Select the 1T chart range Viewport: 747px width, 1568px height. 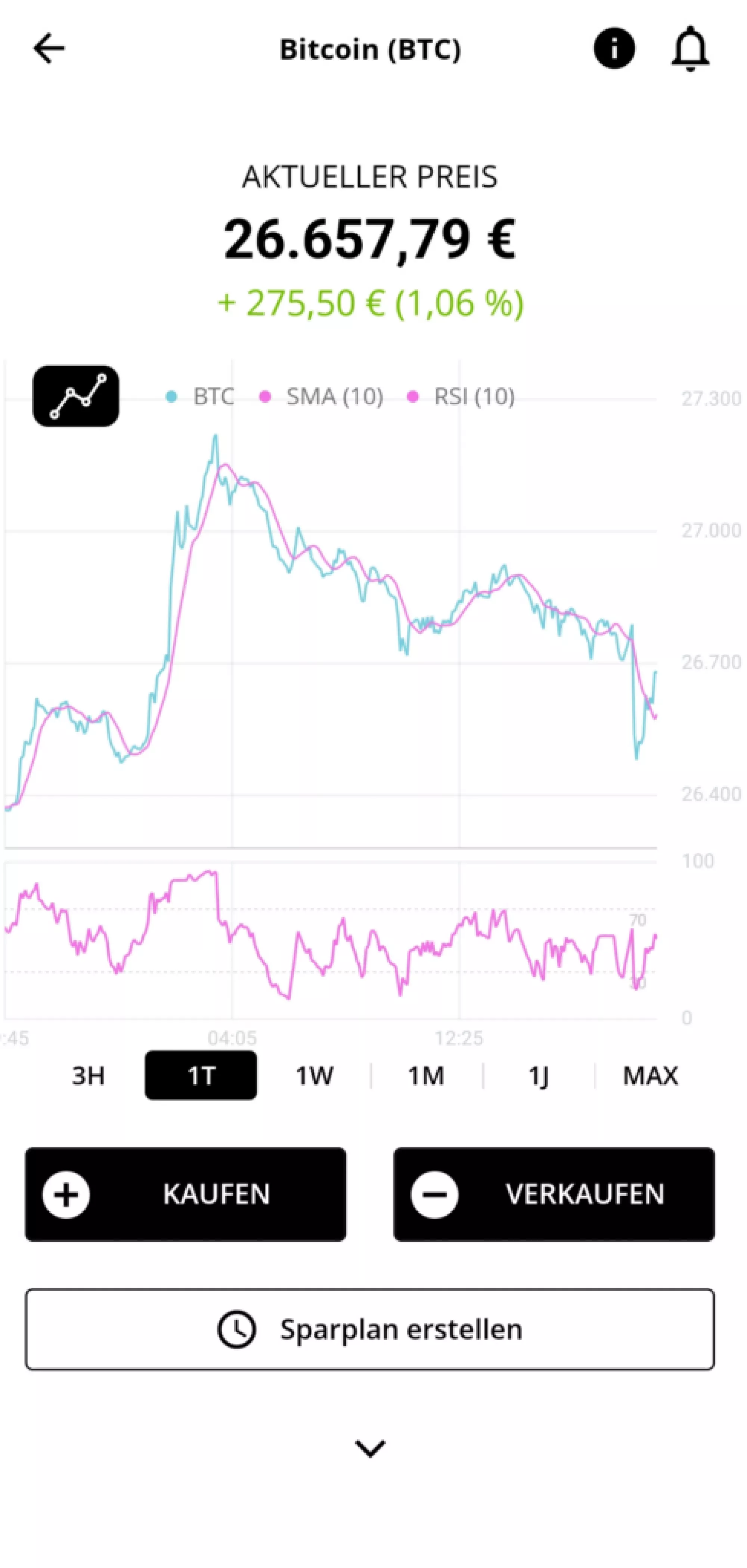click(x=201, y=1076)
